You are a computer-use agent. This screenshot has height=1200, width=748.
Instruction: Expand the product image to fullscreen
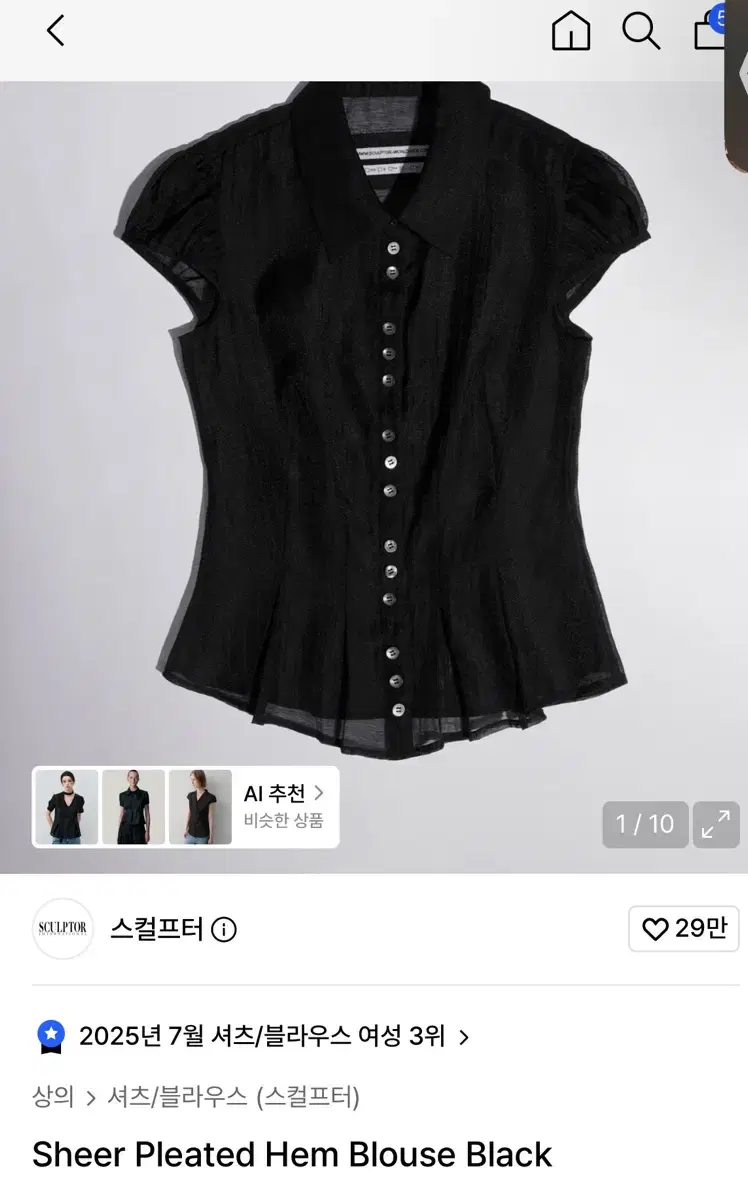click(x=716, y=824)
